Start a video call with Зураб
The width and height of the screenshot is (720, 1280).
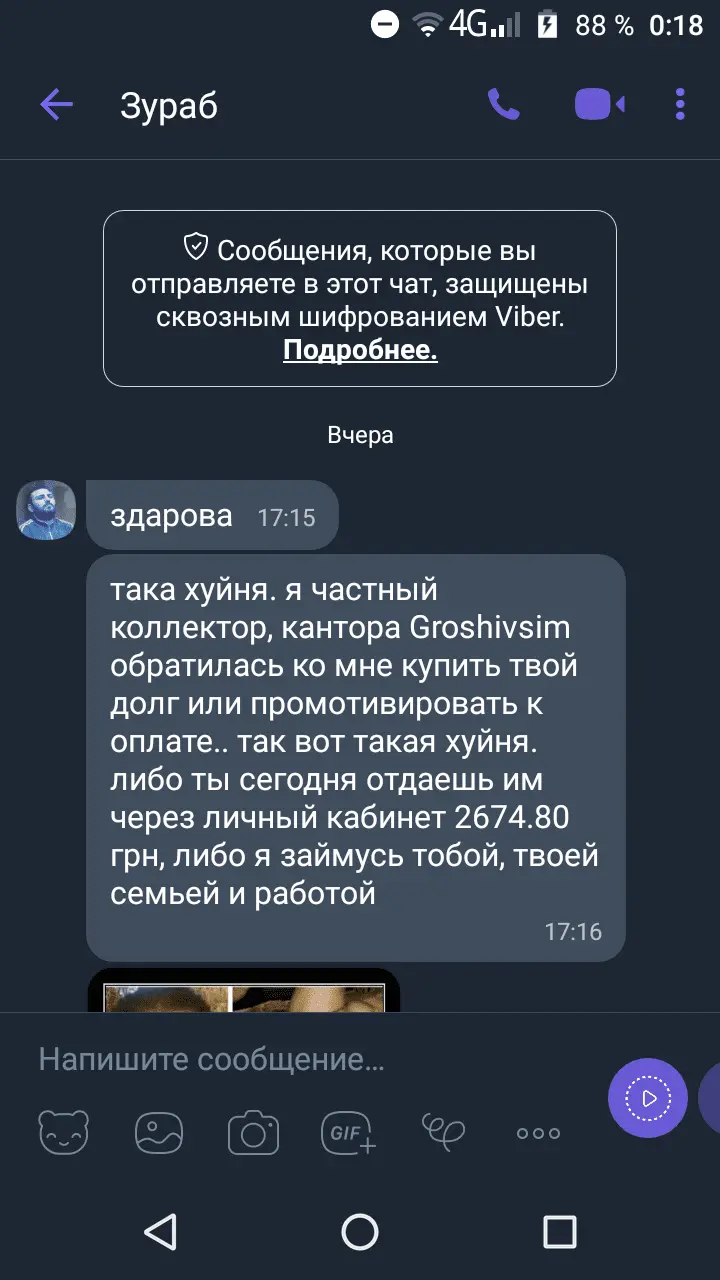tap(598, 105)
